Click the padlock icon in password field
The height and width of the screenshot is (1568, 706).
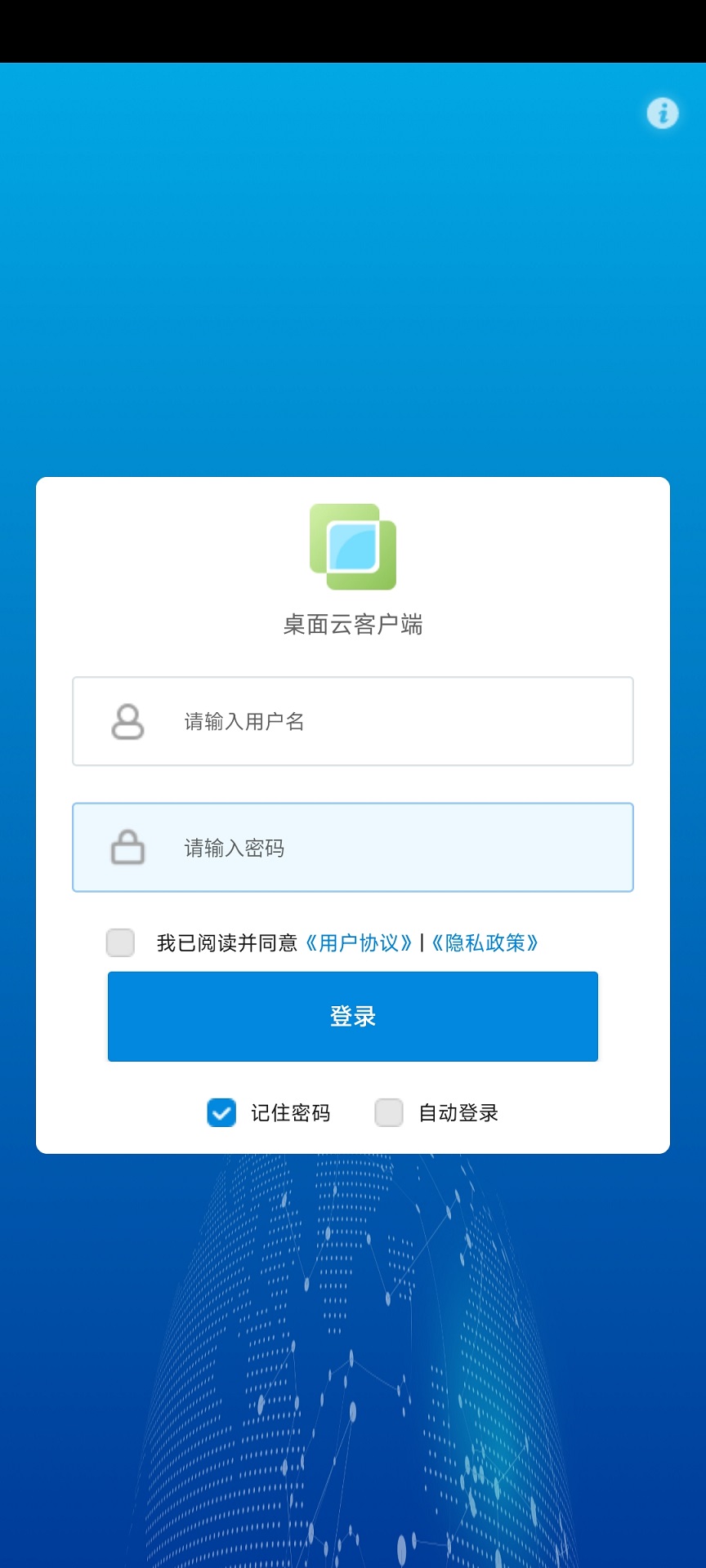[x=126, y=847]
